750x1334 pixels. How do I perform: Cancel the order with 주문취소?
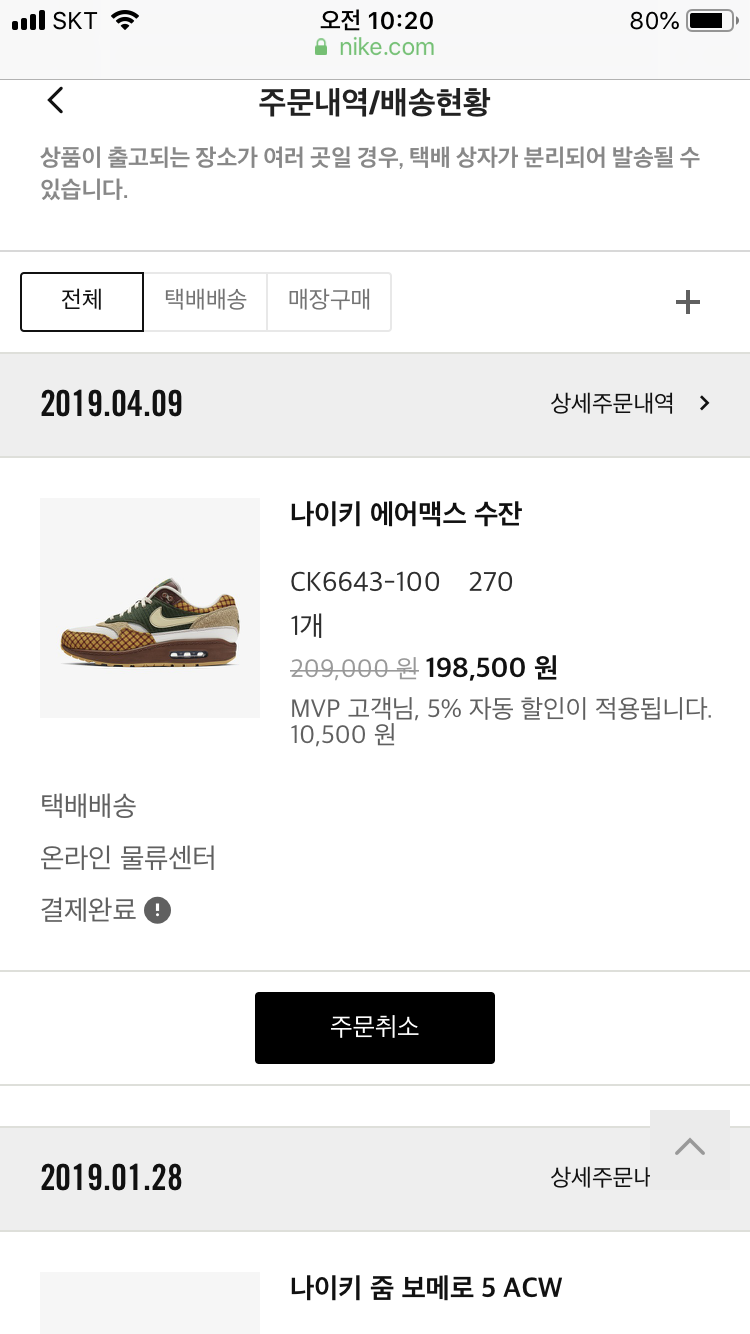374,1027
